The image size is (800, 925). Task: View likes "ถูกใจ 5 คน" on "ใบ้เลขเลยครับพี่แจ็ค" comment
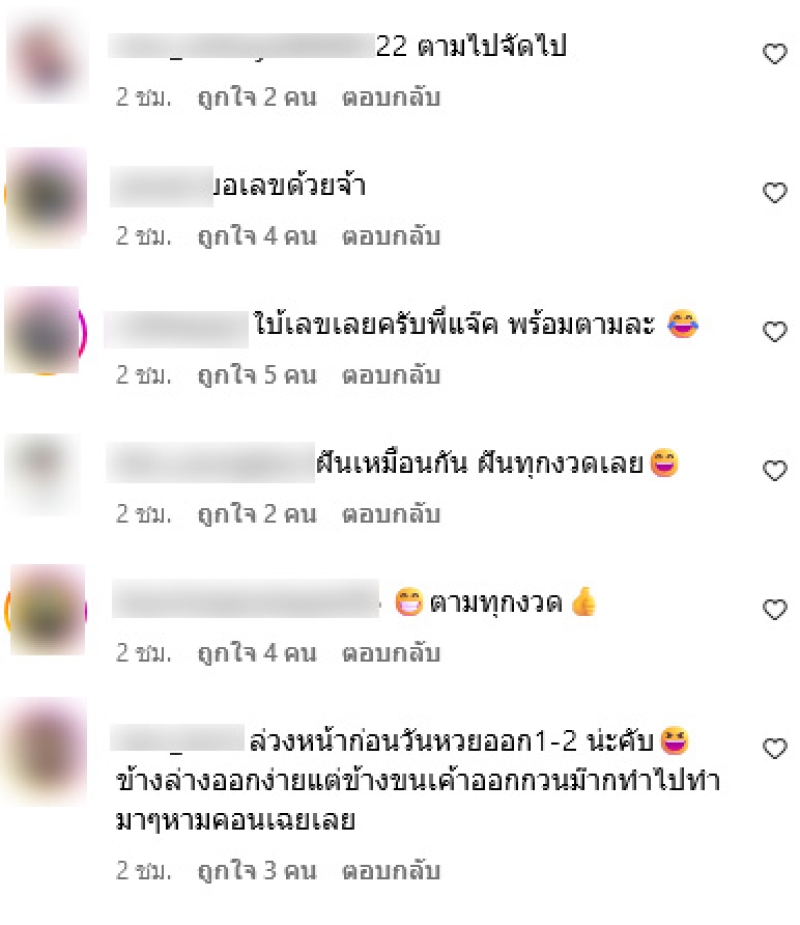tap(256, 376)
